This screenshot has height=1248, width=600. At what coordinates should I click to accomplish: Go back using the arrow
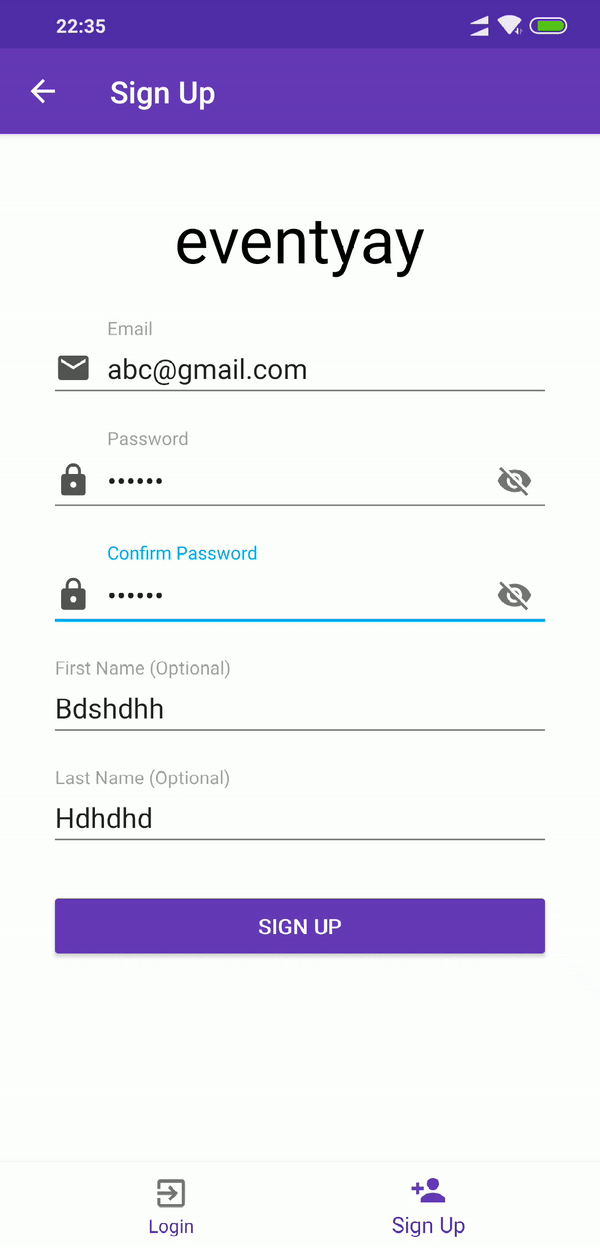(43, 92)
